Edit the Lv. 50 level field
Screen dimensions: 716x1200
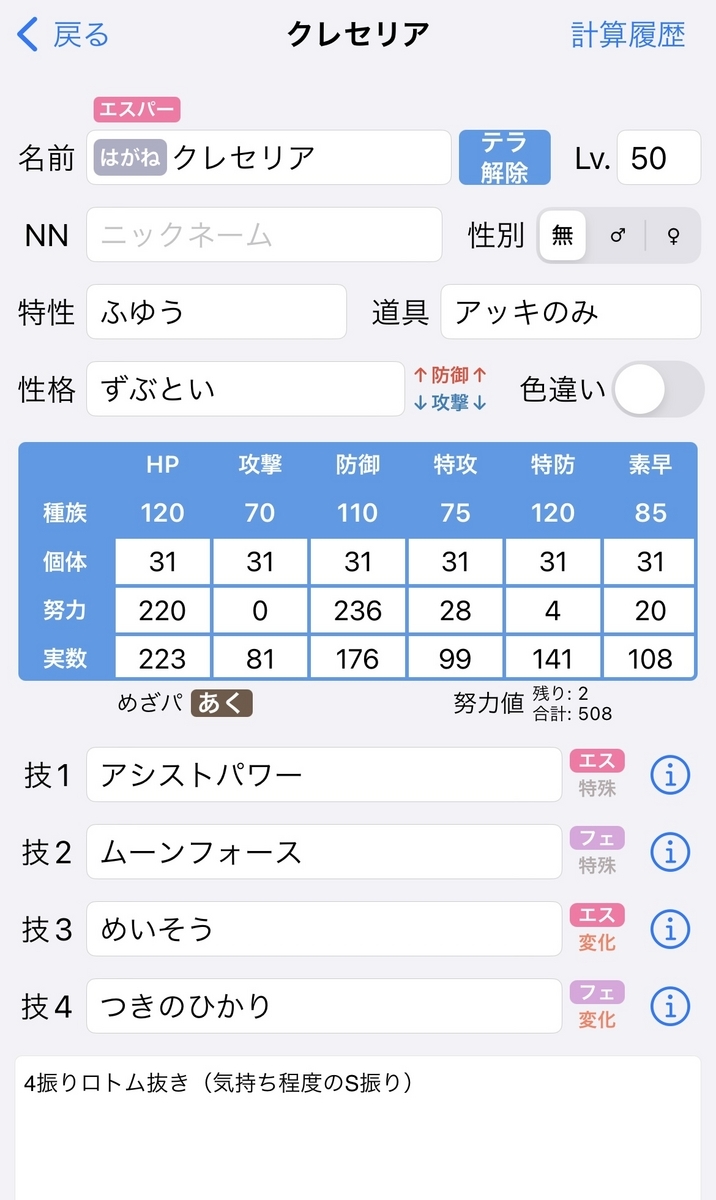click(x=658, y=157)
